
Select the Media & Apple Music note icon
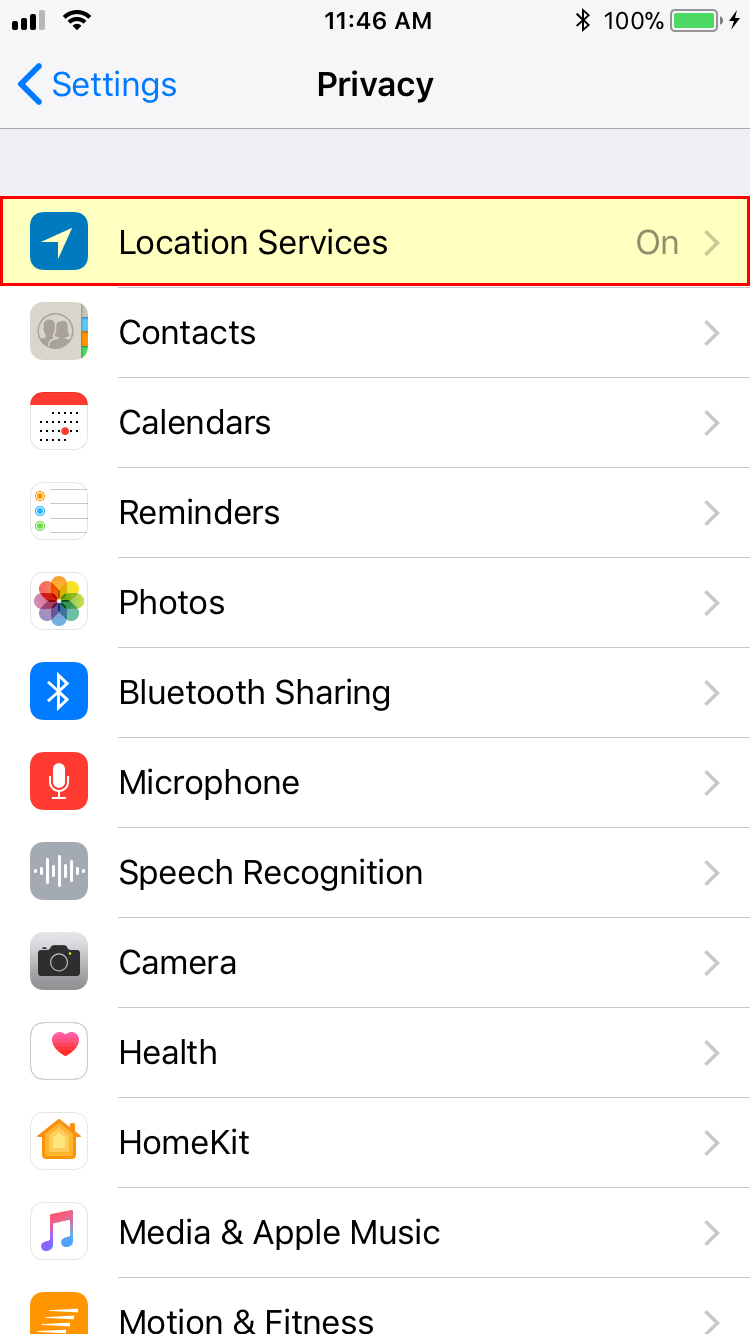click(x=59, y=1231)
